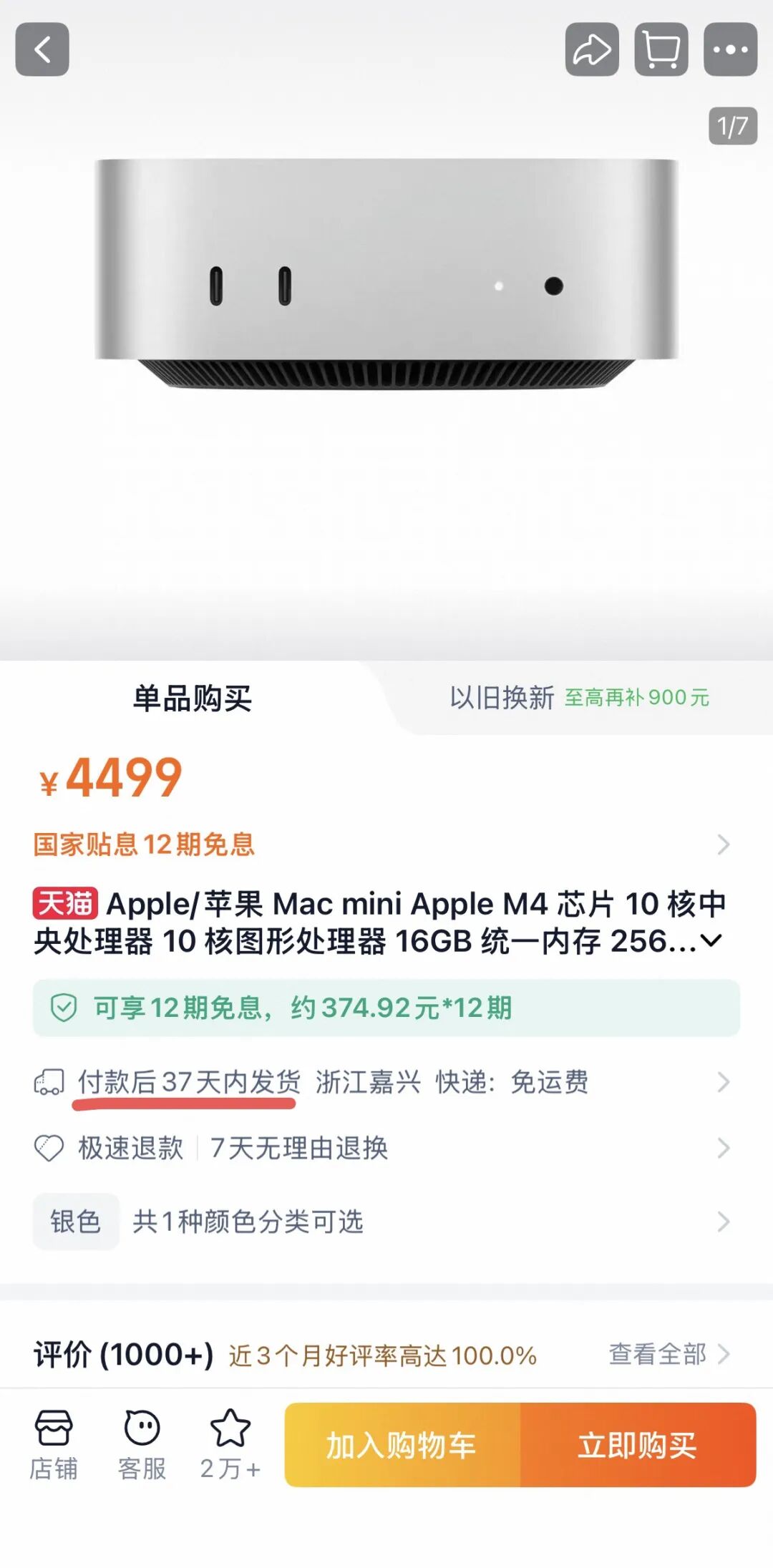Open the 银色 color options row

pyautogui.click(x=379, y=1222)
